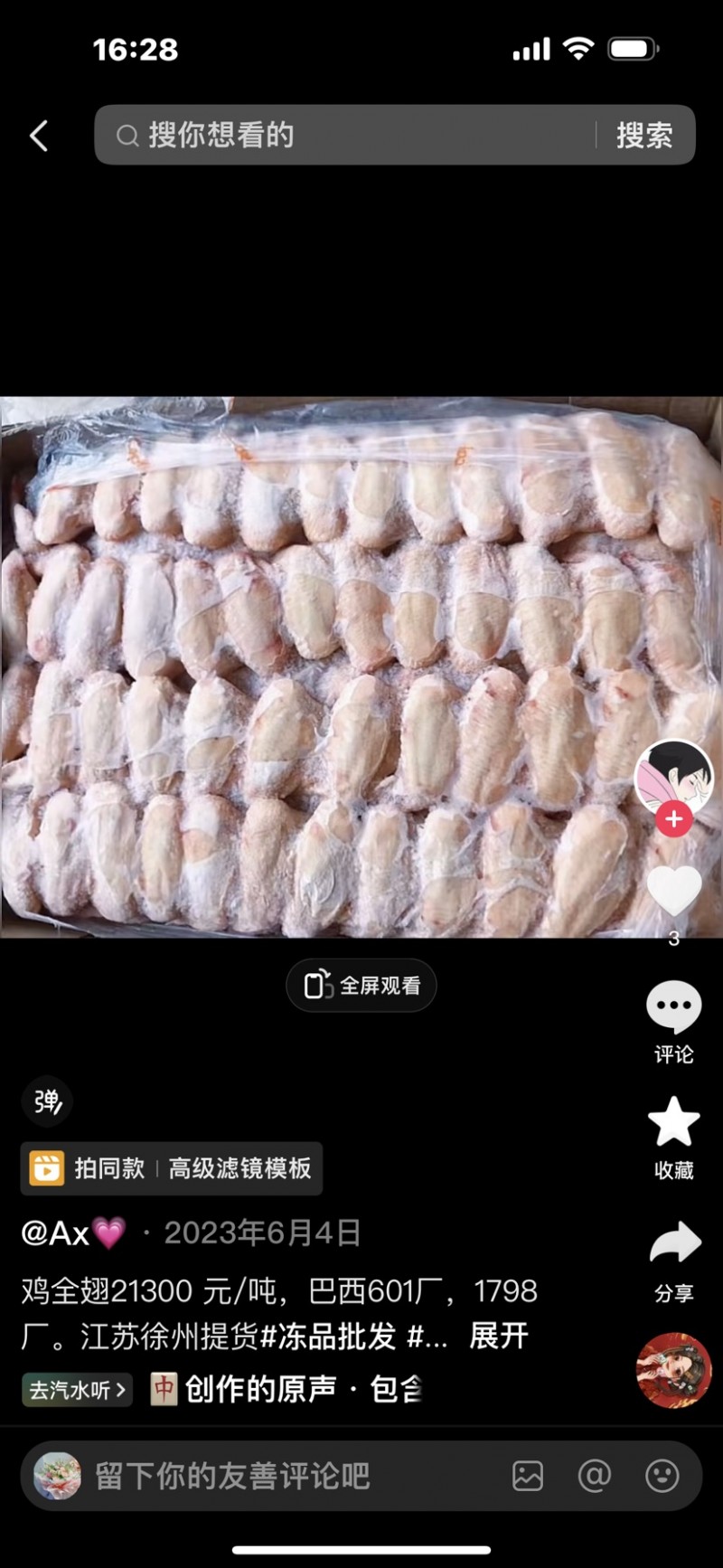Open the #冻品批发 hashtag
This screenshot has height=1568, width=723.
pos(328,1337)
